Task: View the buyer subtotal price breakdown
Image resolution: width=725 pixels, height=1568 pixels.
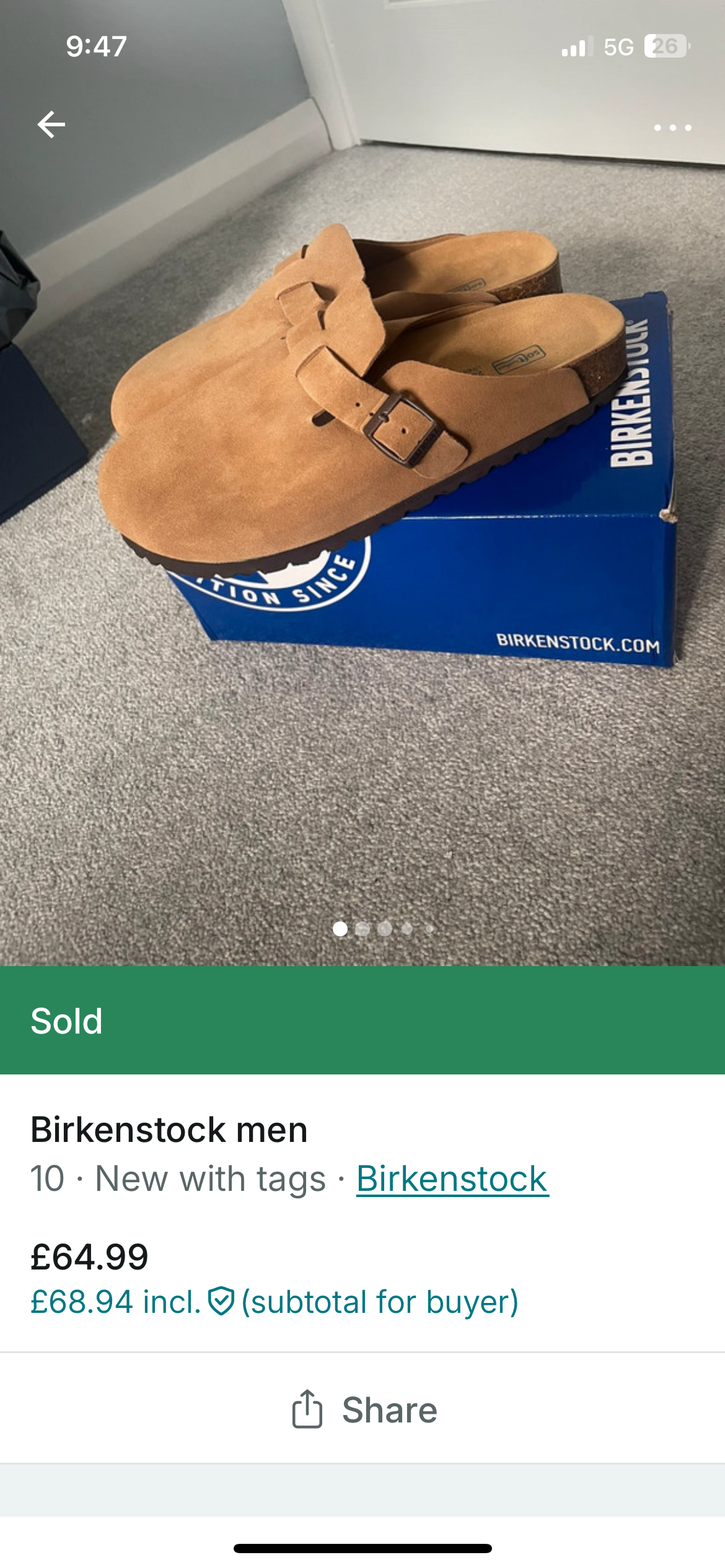Action: (274, 1301)
